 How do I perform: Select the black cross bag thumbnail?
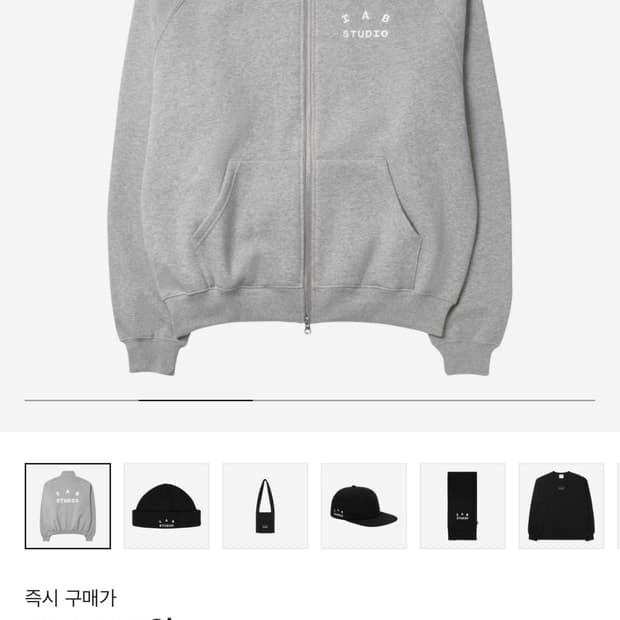[x=265, y=506]
